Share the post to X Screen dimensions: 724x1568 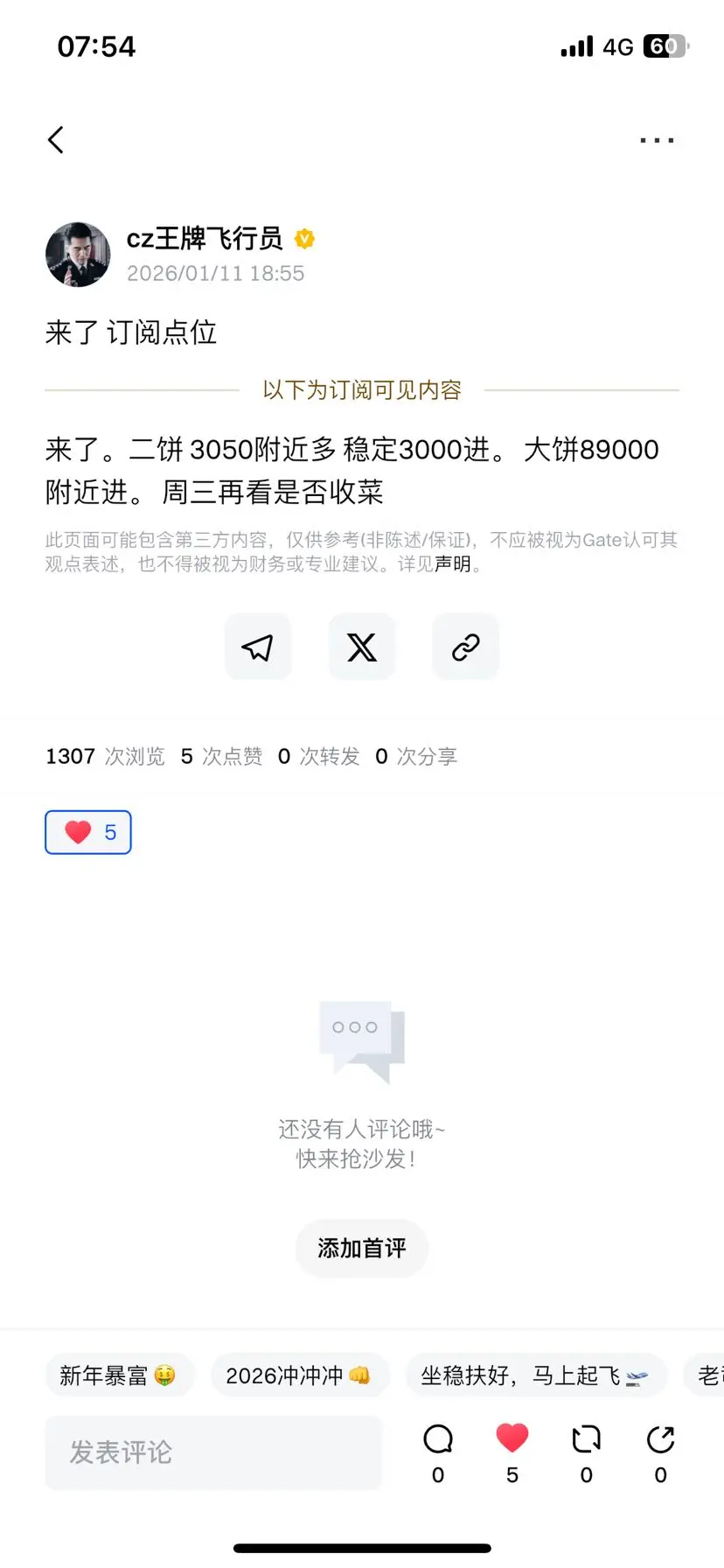point(361,647)
